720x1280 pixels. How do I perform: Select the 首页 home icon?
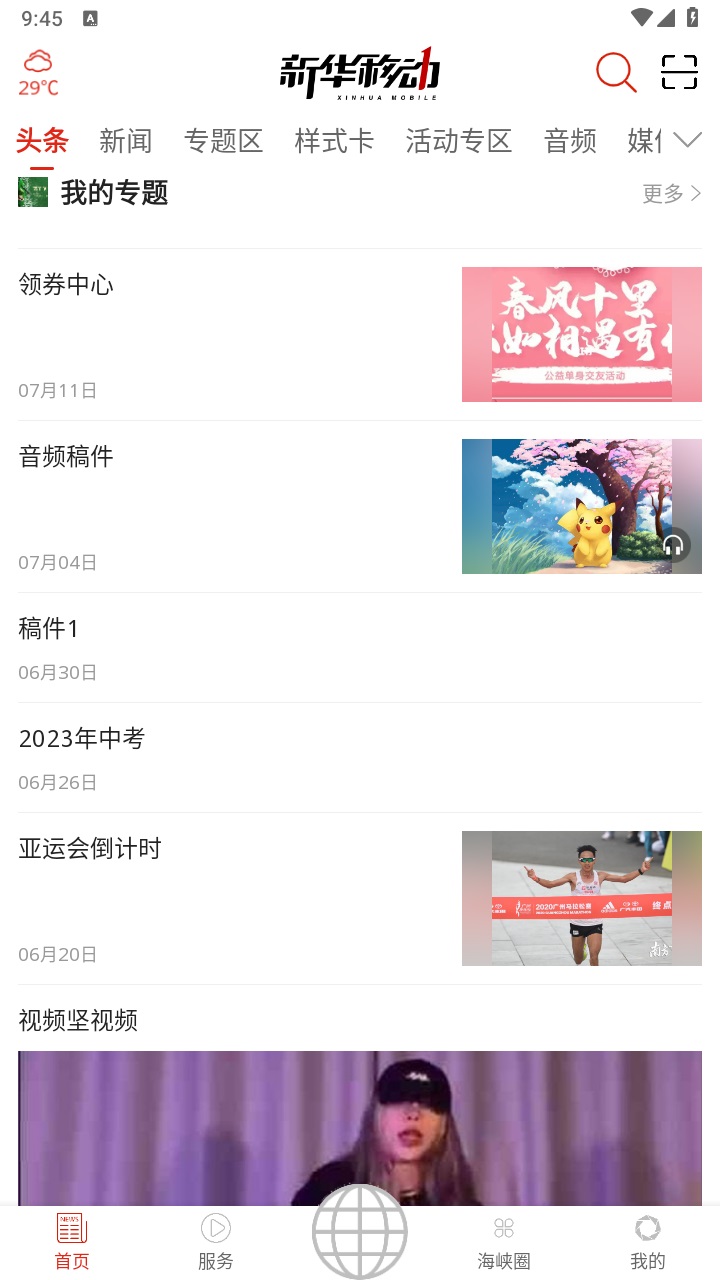71,1227
